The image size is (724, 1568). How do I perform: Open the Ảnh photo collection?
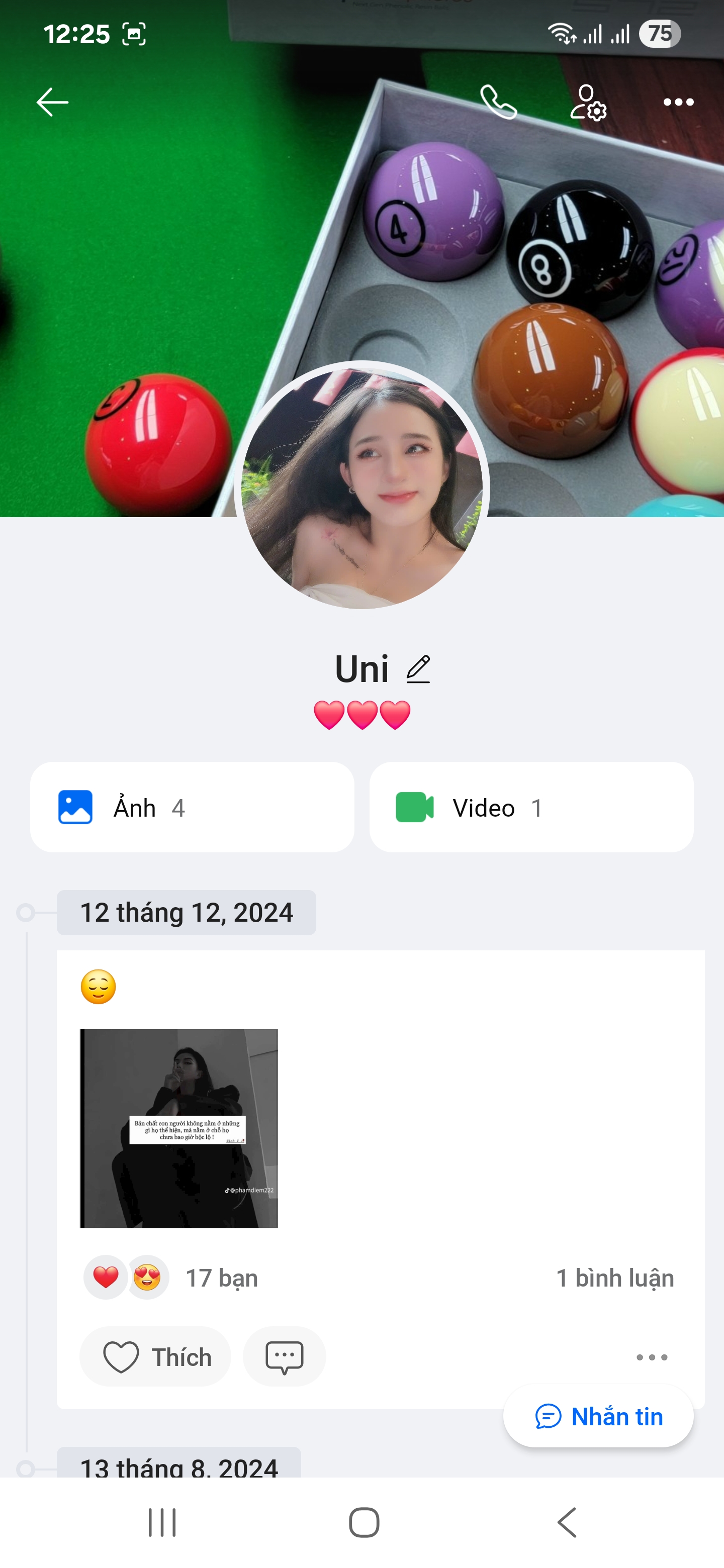point(192,807)
